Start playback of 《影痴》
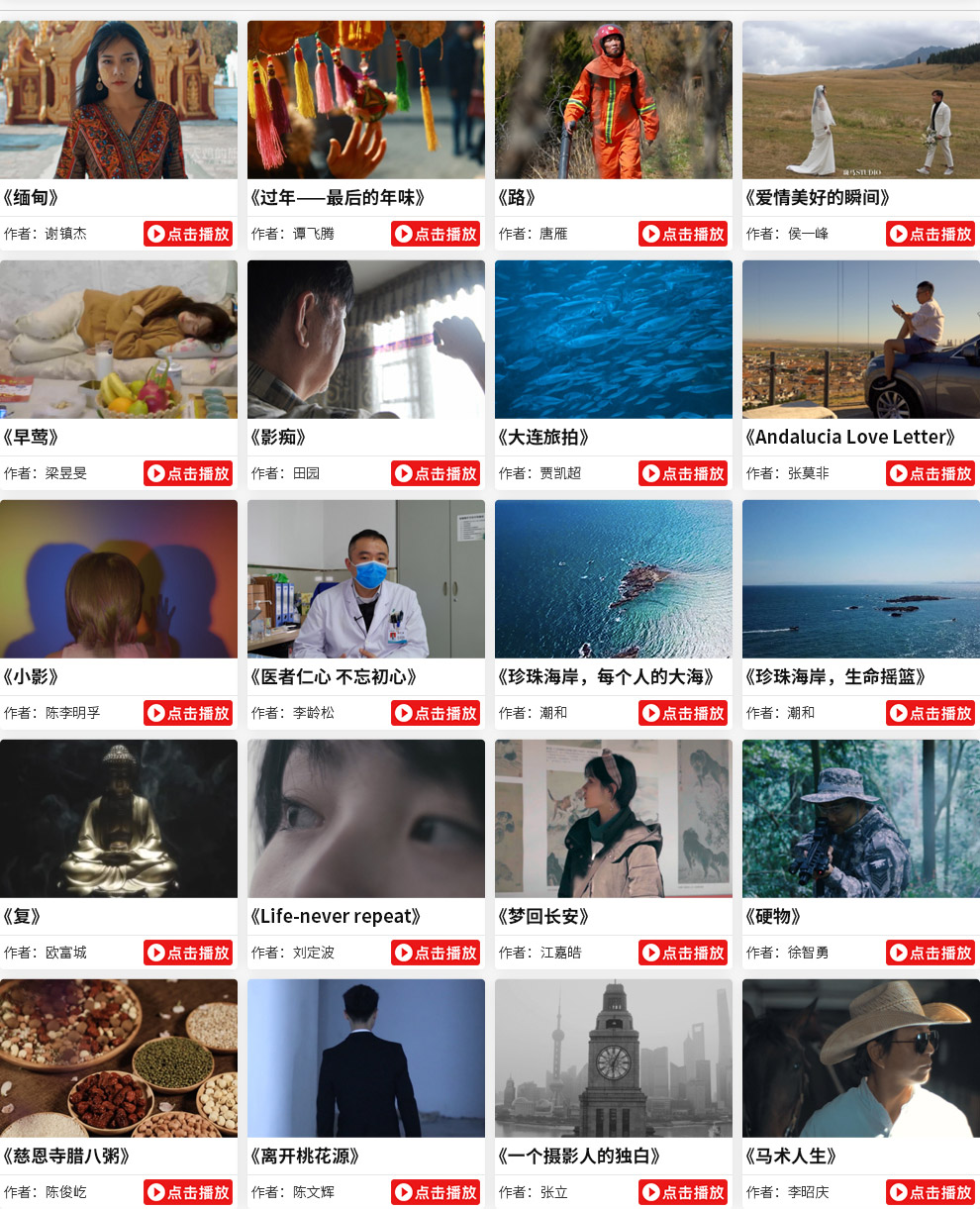The width and height of the screenshot is (980, 1209). click(436, 473)
